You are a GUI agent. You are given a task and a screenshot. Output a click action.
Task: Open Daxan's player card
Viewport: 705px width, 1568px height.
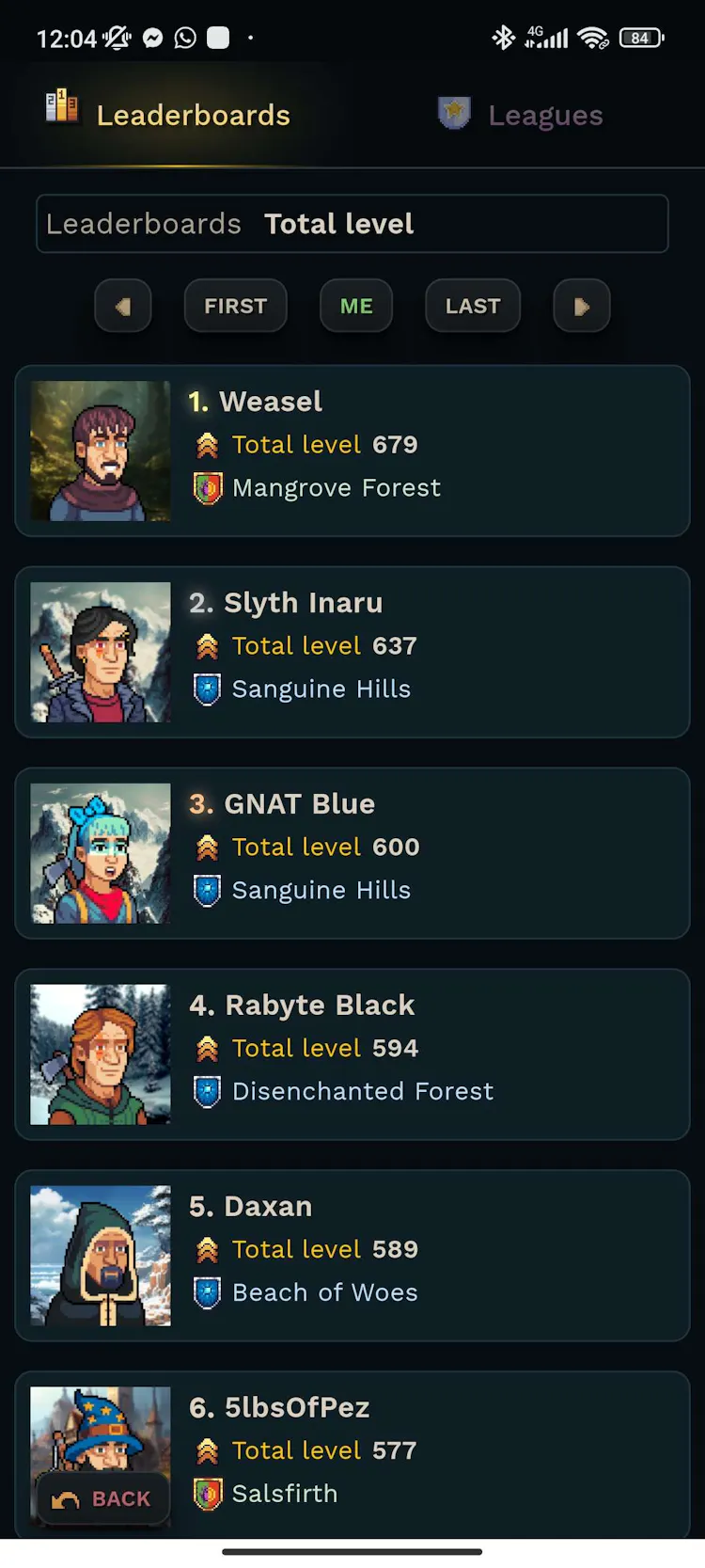click(352, 1256)
